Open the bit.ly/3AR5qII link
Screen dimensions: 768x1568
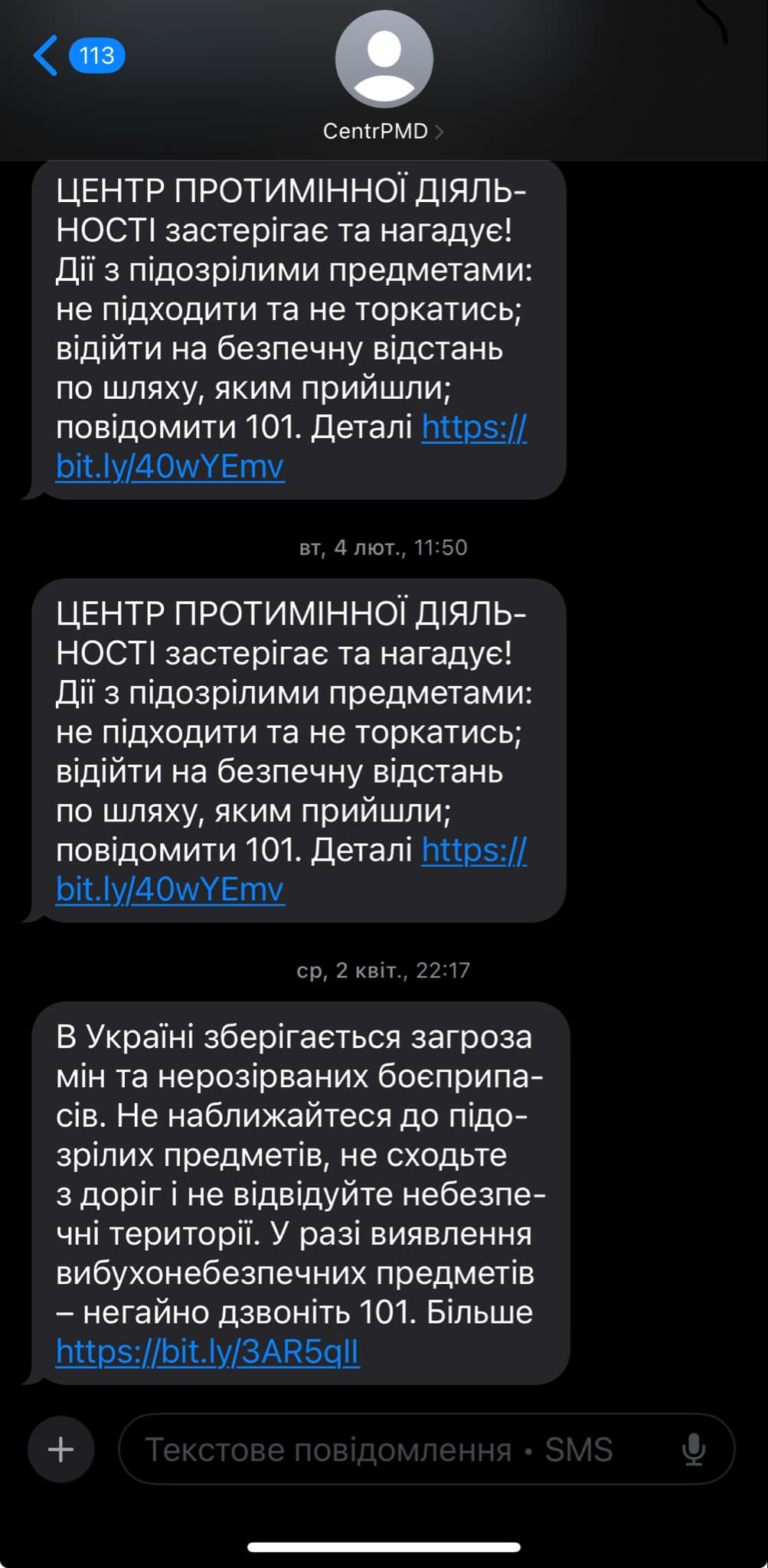coord(208,1352)
